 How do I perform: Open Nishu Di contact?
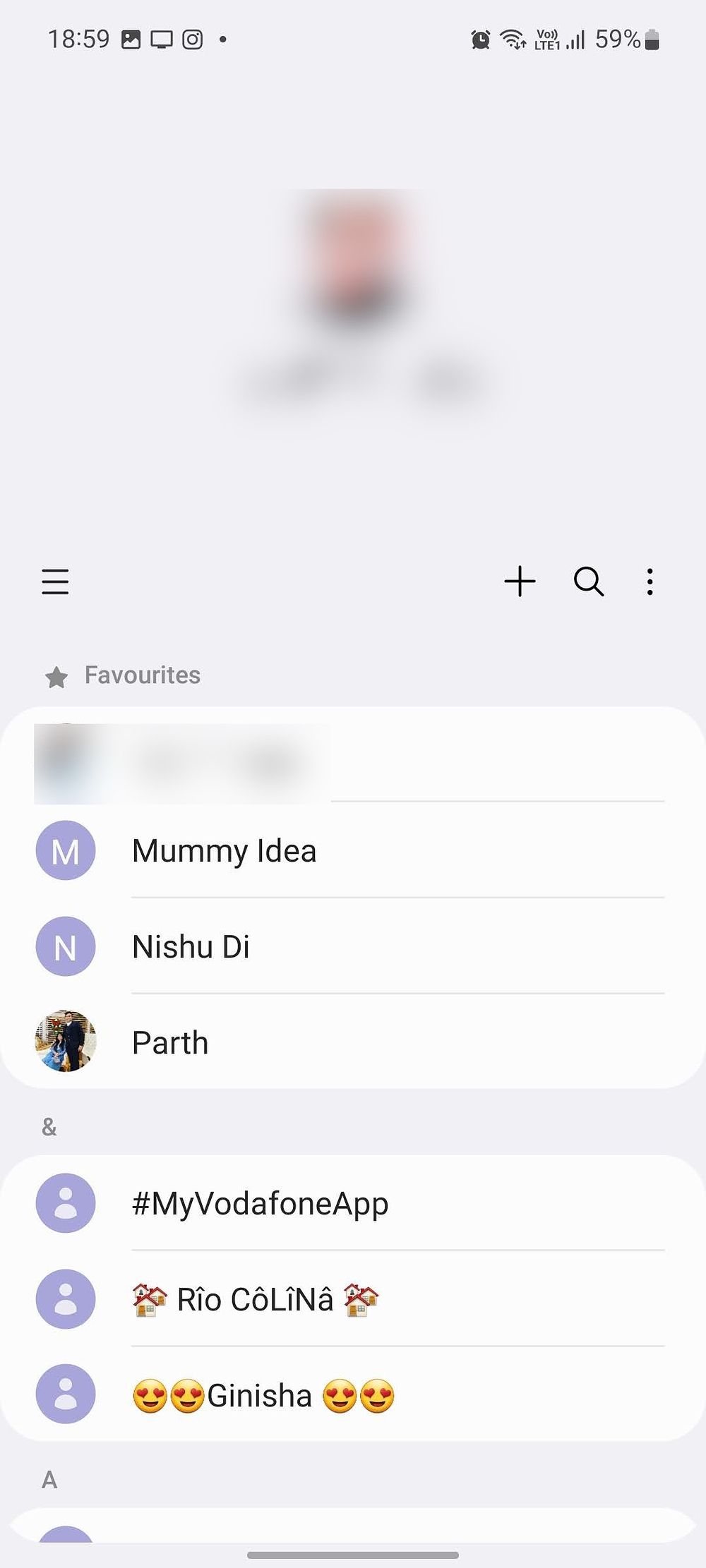pos(191,946)
